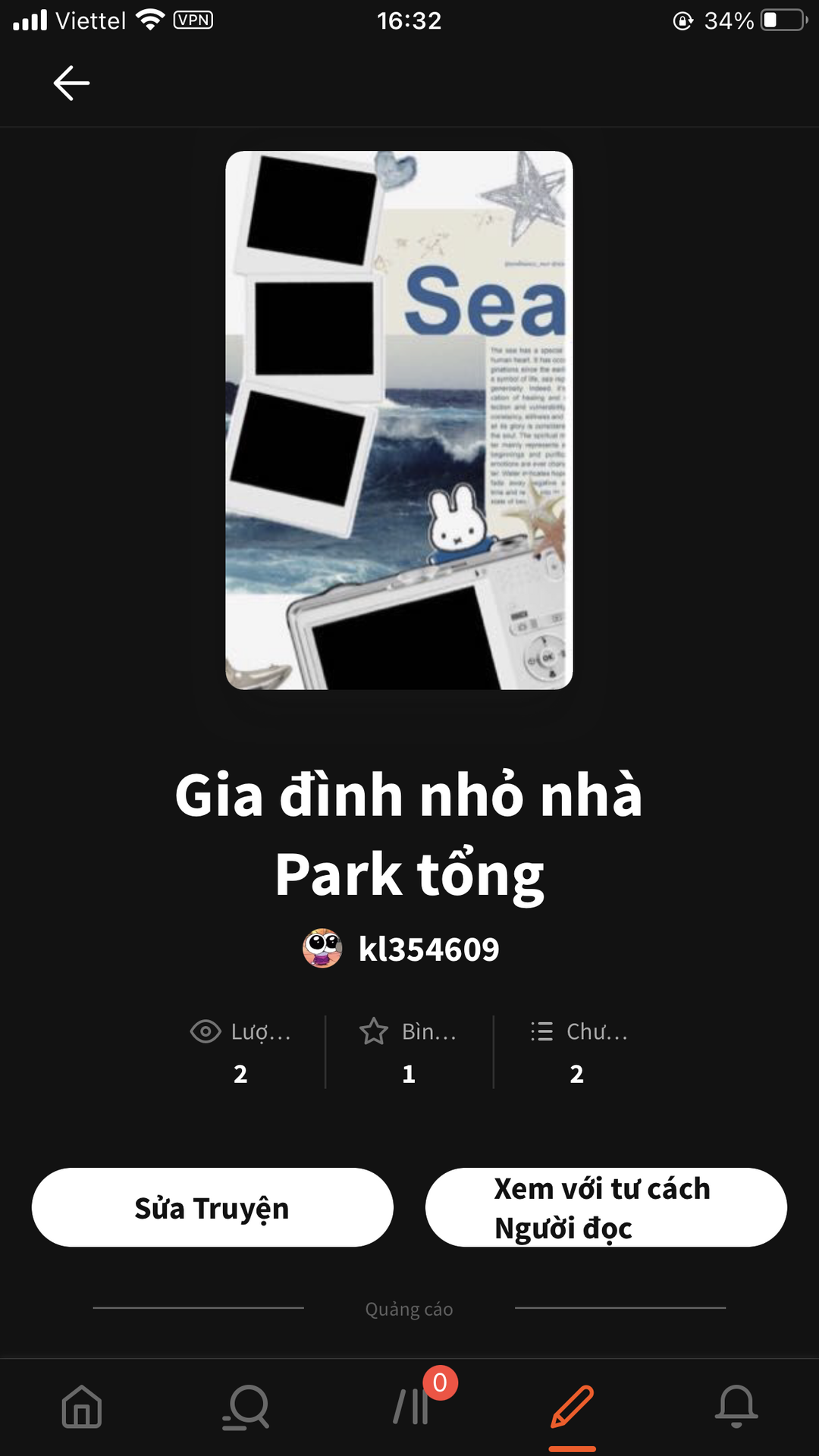The width and height of the screenshot is (819, 1456).
Task: Go back using the arrow
Action: (x=72, y=83)
